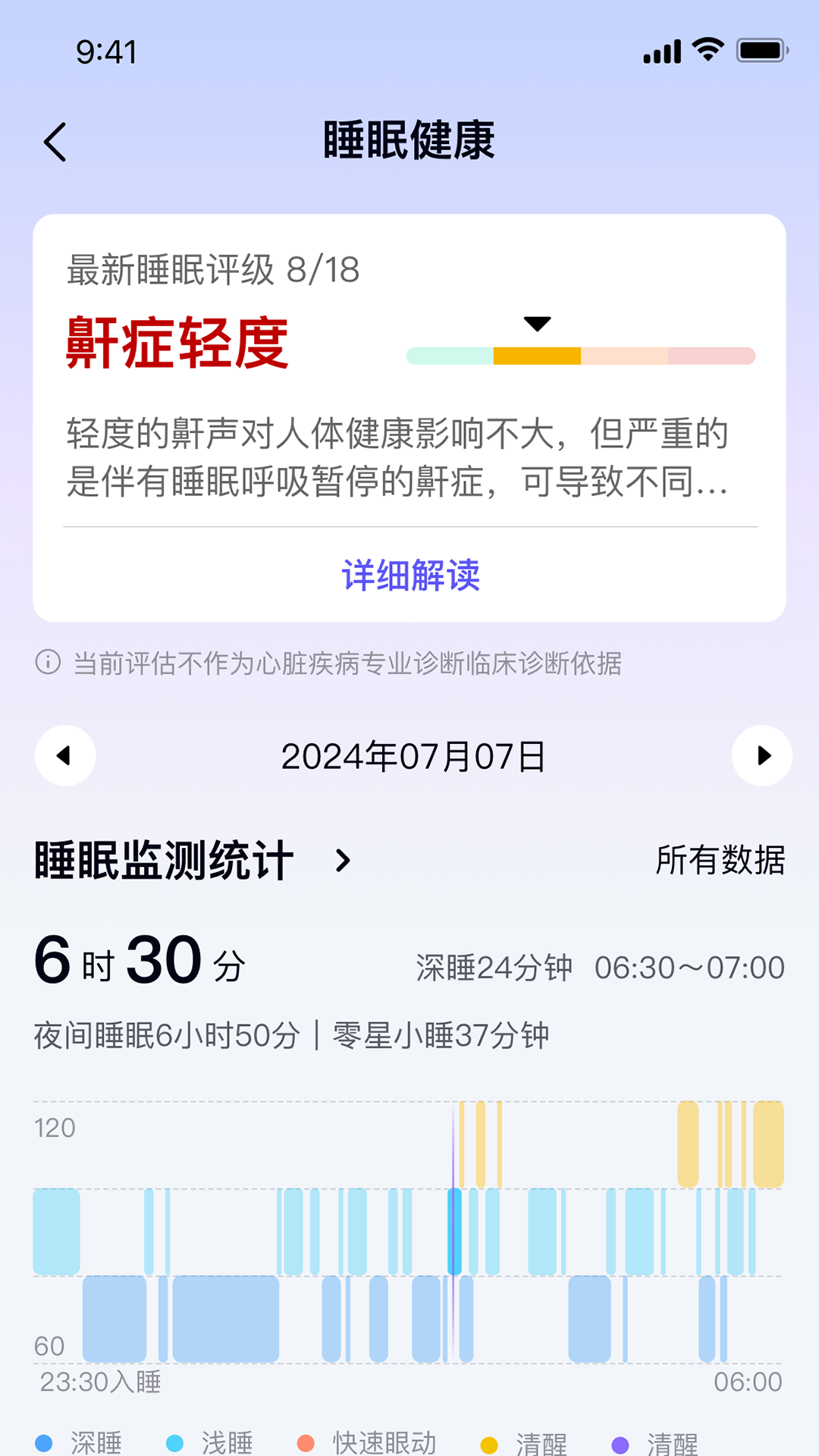Tap the black triangle marker above the rating bar
This screenshot has height=1456, width=819.
(538, 323)
